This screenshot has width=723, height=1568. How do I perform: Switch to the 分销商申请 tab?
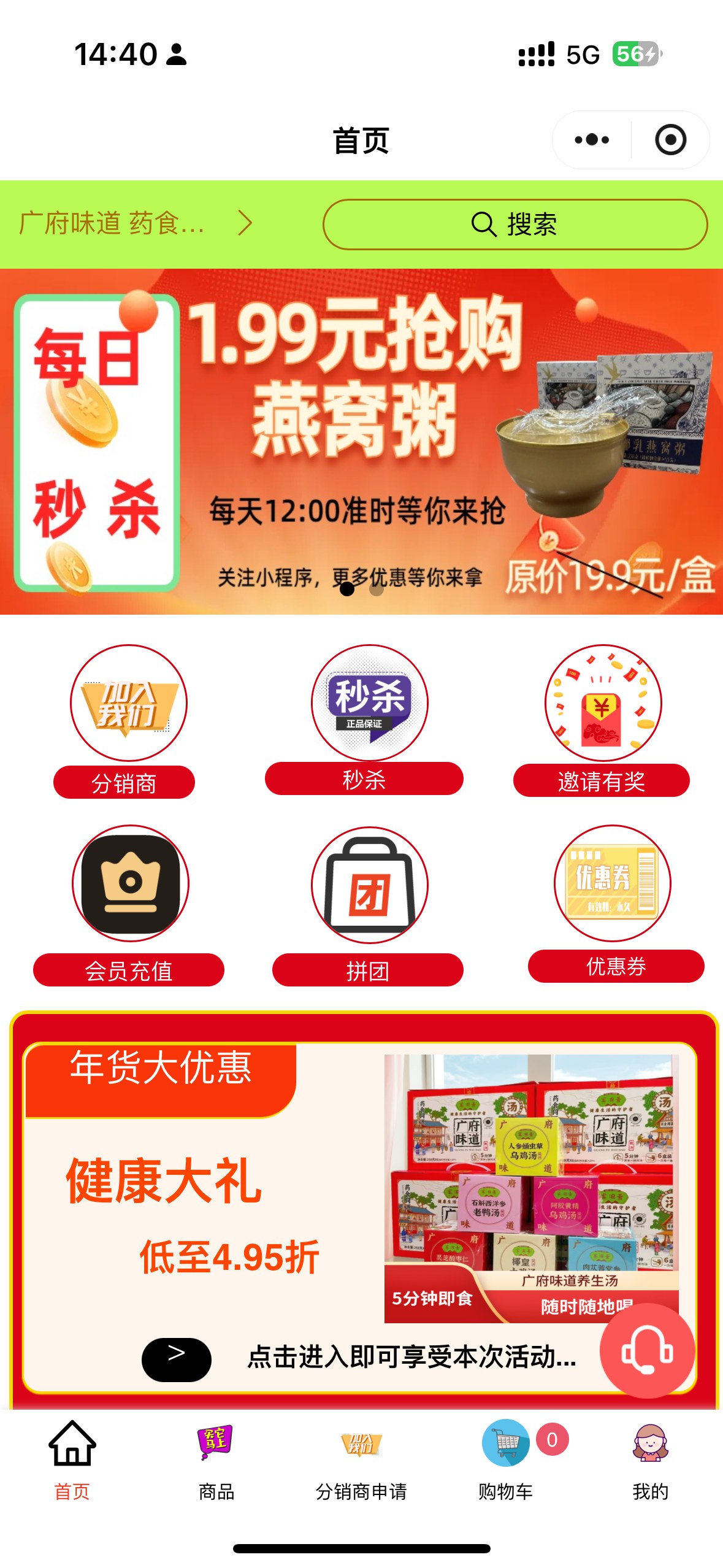pyautogui.click(x=361, y=1460)
